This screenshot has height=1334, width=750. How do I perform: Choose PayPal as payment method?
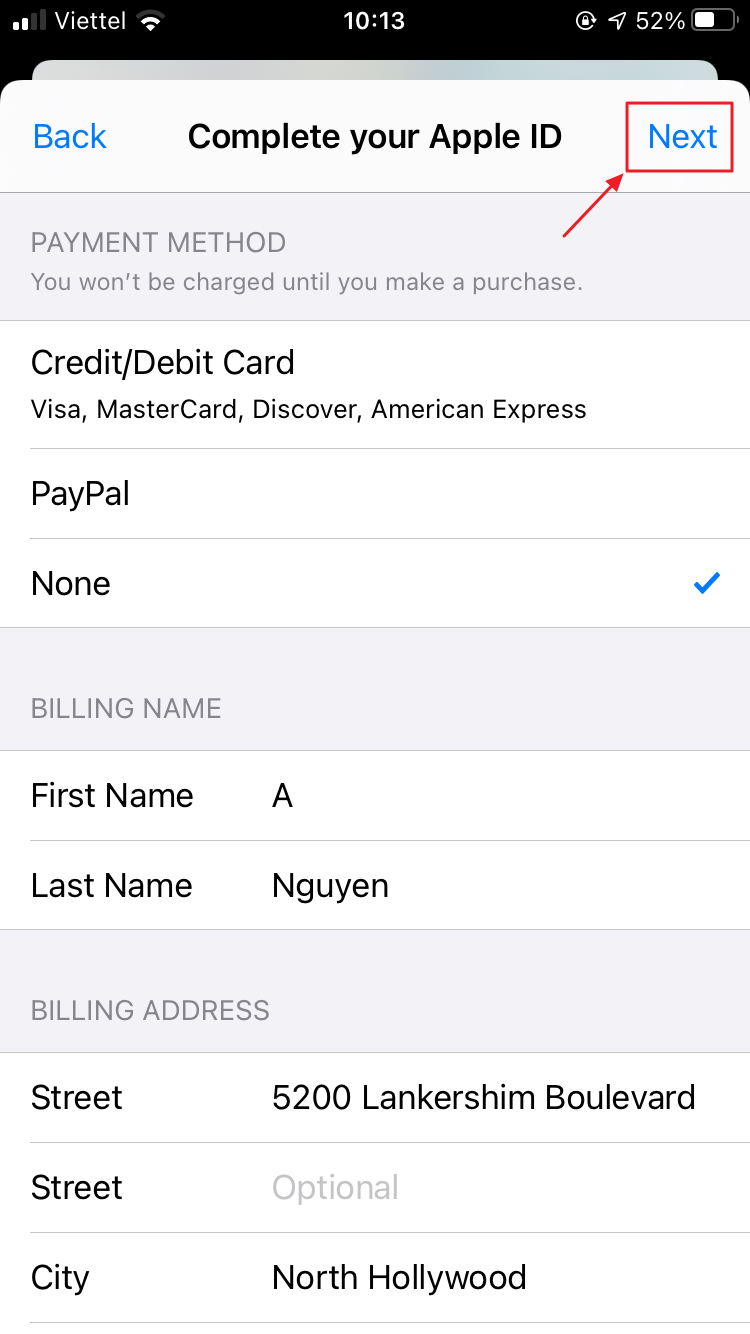pyautogui.click(x=375, y=494)
